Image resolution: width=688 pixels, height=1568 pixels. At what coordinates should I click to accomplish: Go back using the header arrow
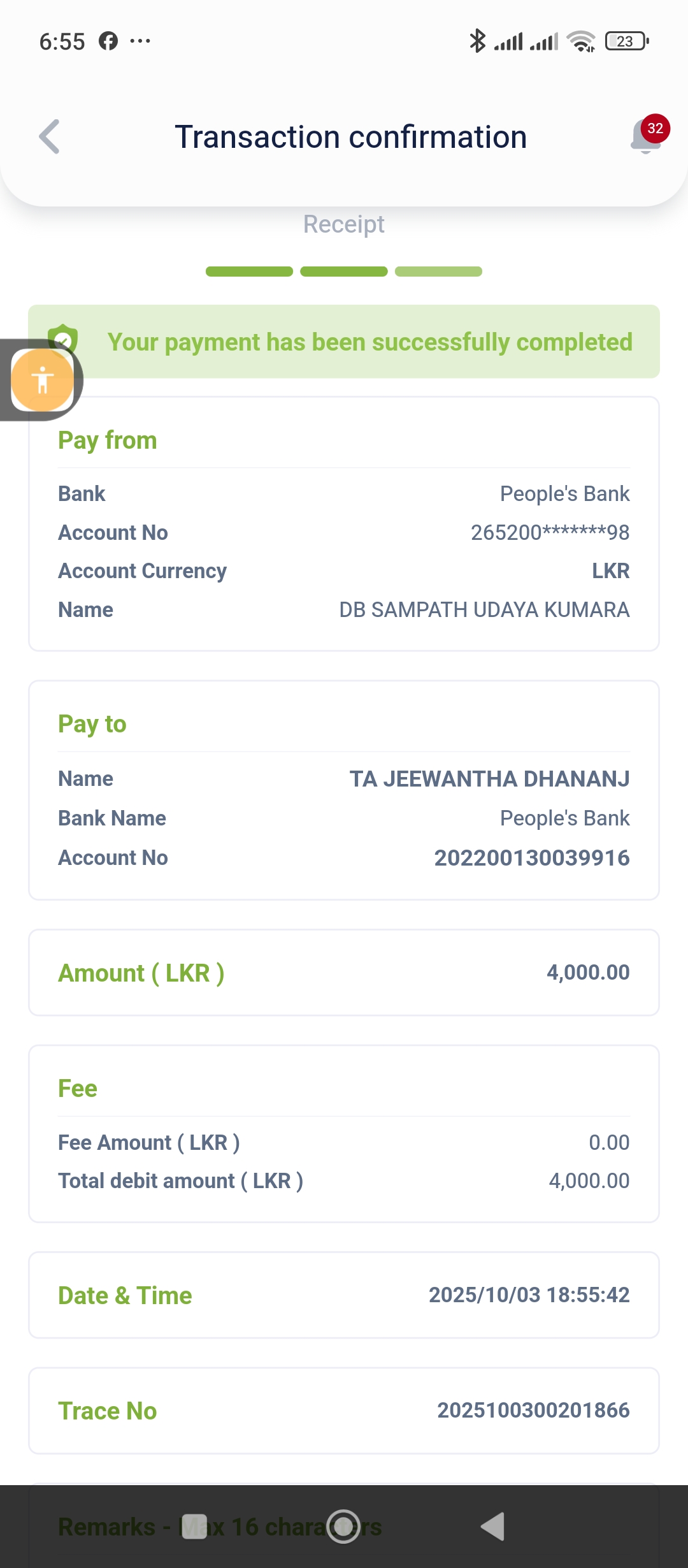click(x=50, y=136)
